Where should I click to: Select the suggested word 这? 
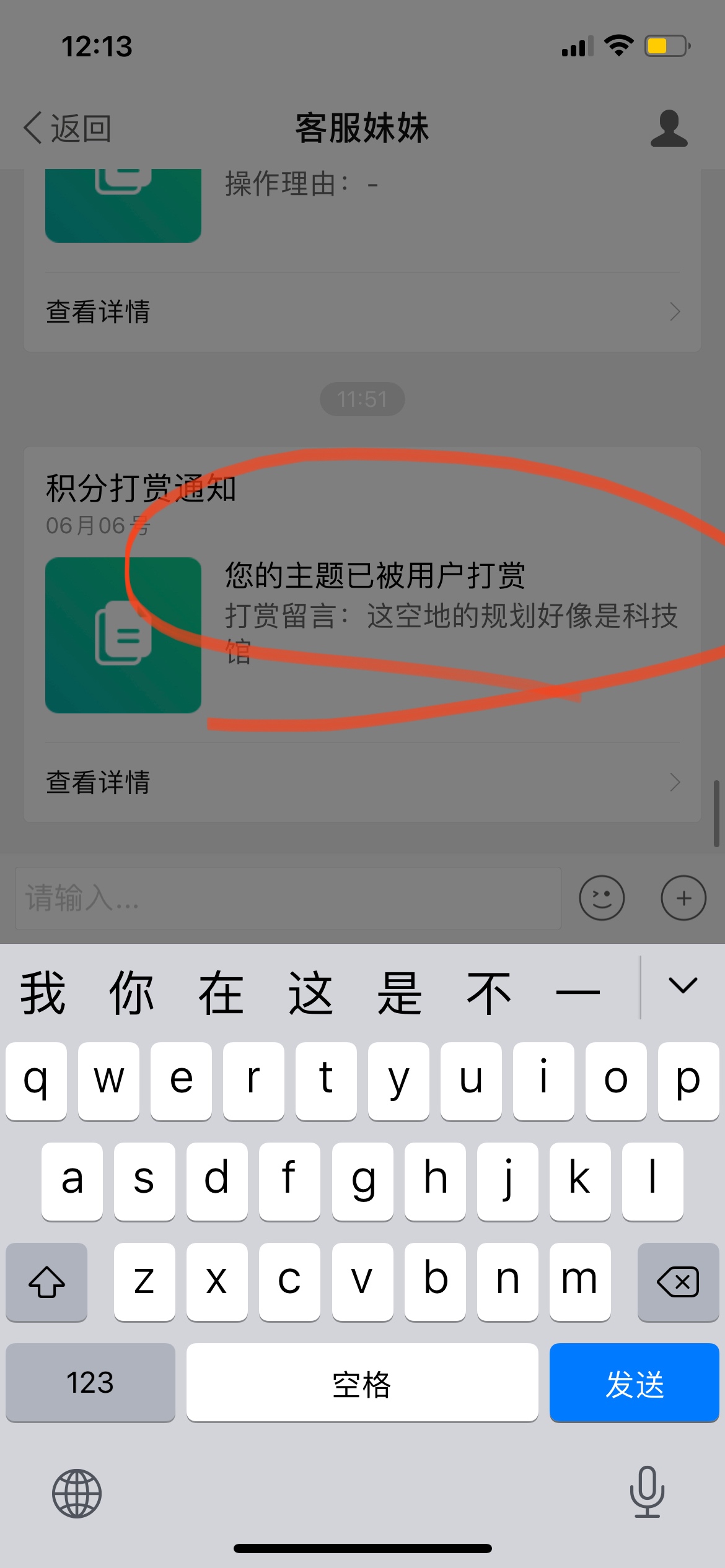(x=310, y=993)
